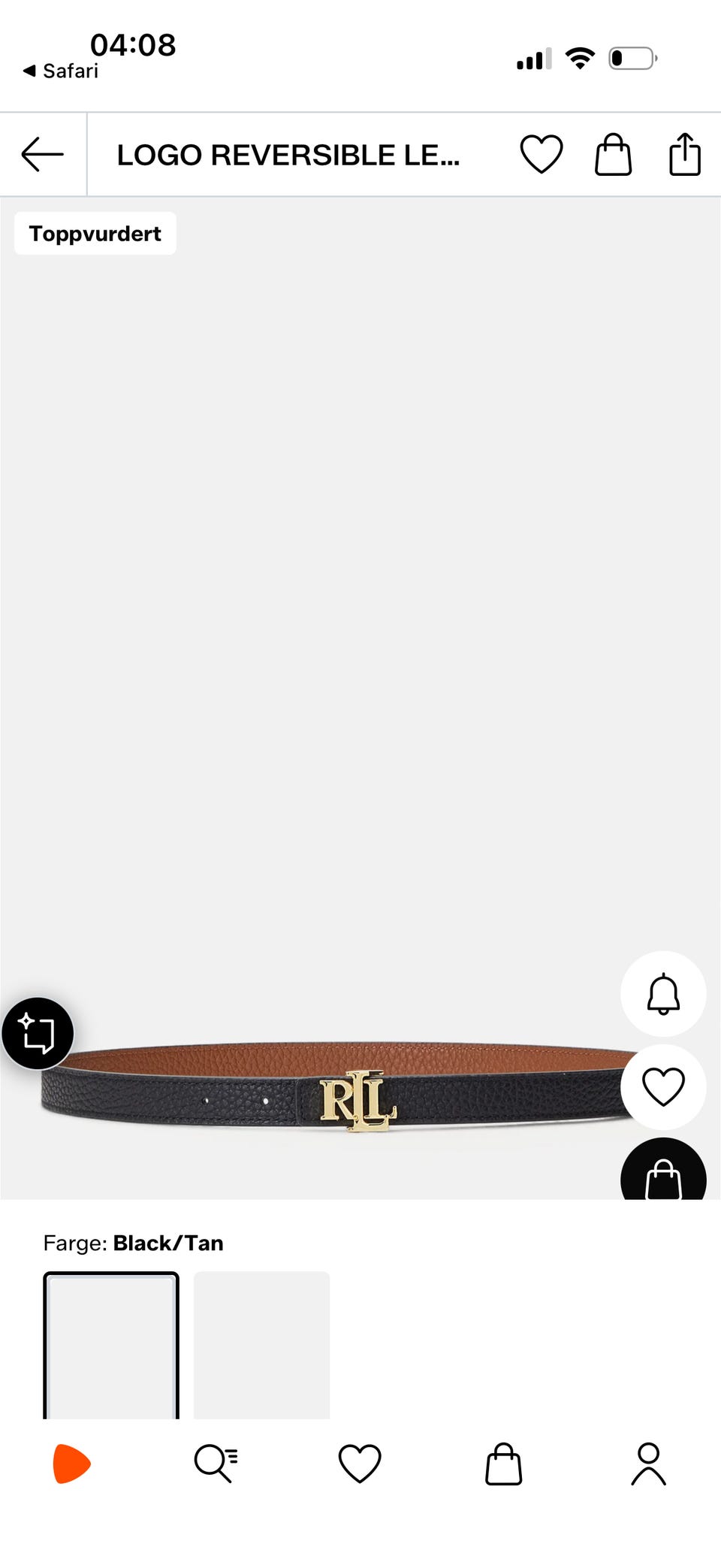Return to Safari

click(61, 71)
